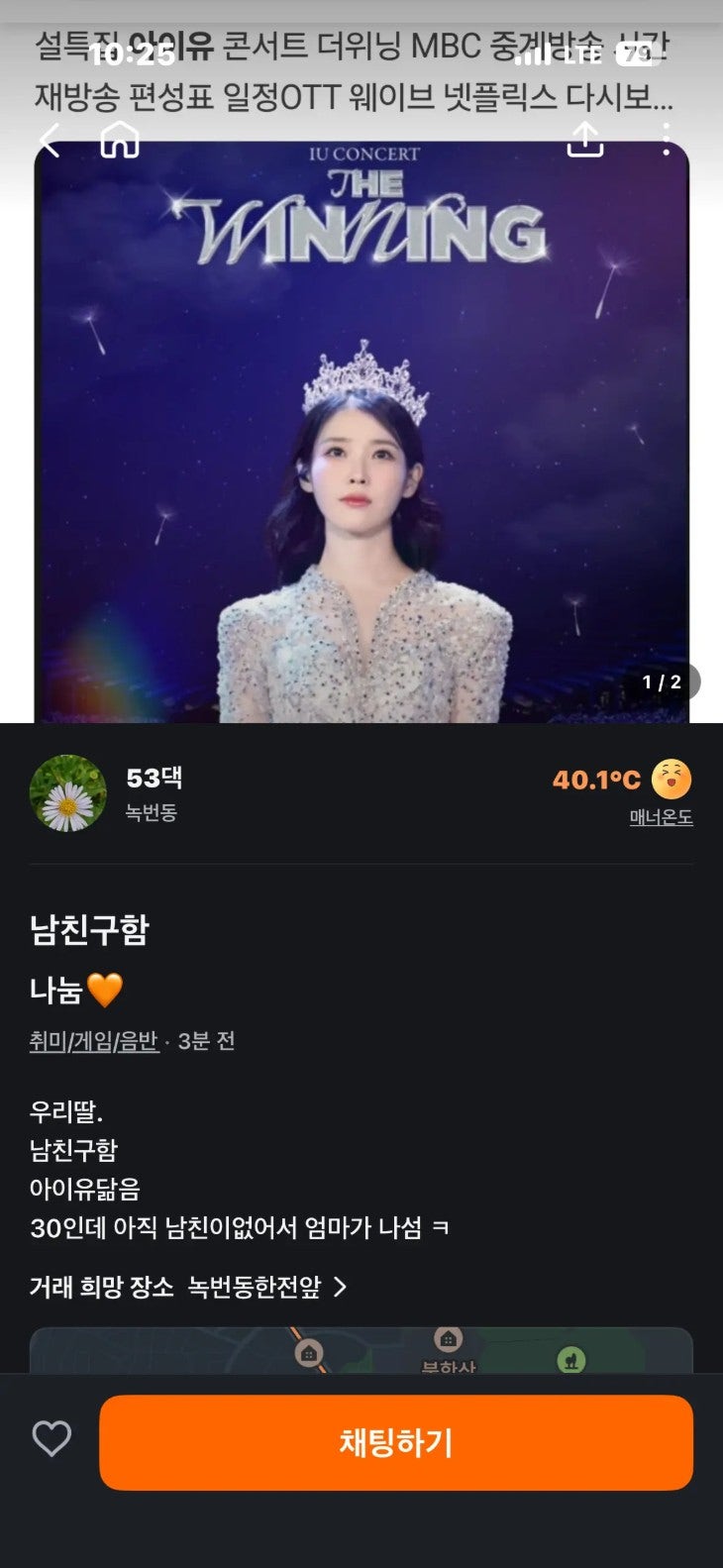Open the overflow menu
The height and width of the screenshot is (1568, 723).
tap(667, 140)
